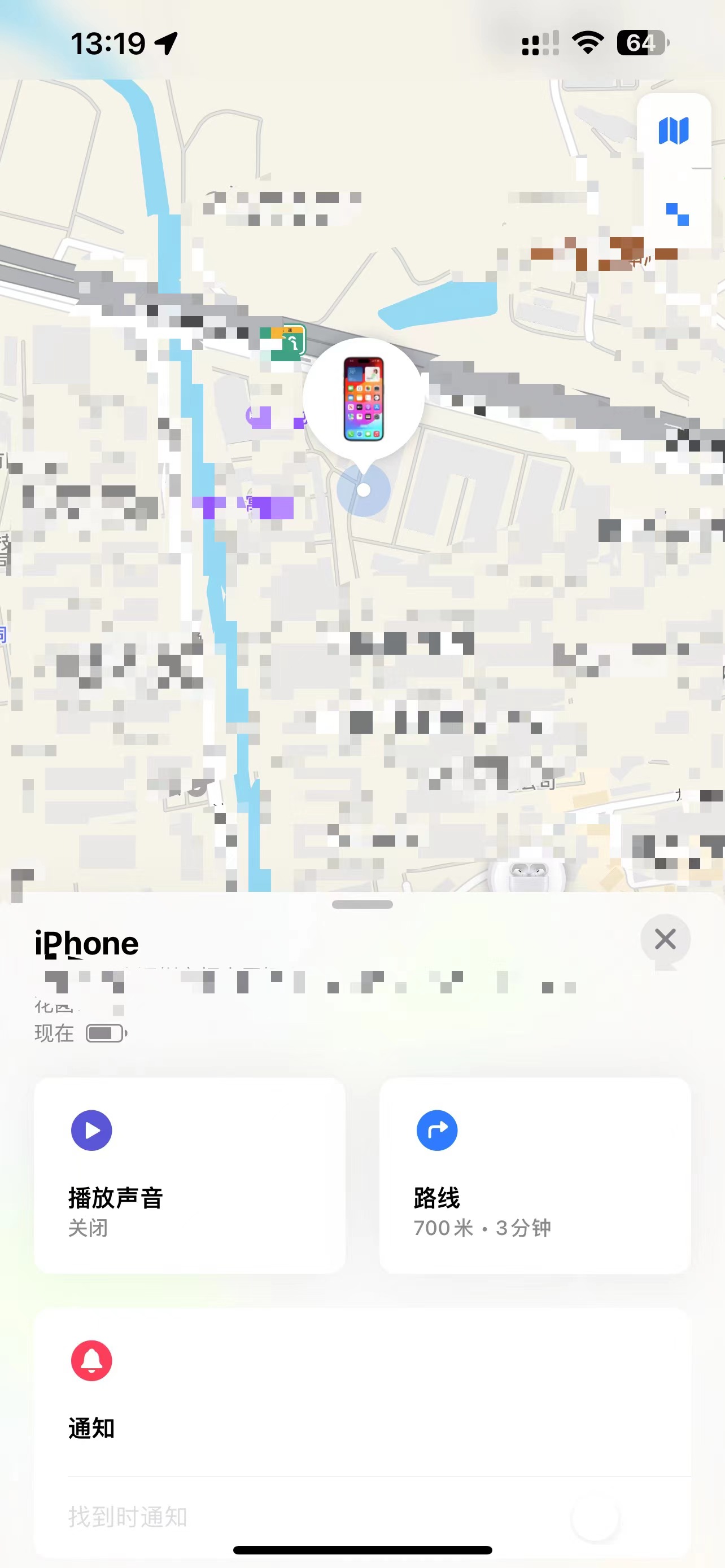Viewport: 725px width, 1568px height.
Task: Select the iPhone pin on the map
Action: (364, 398)
